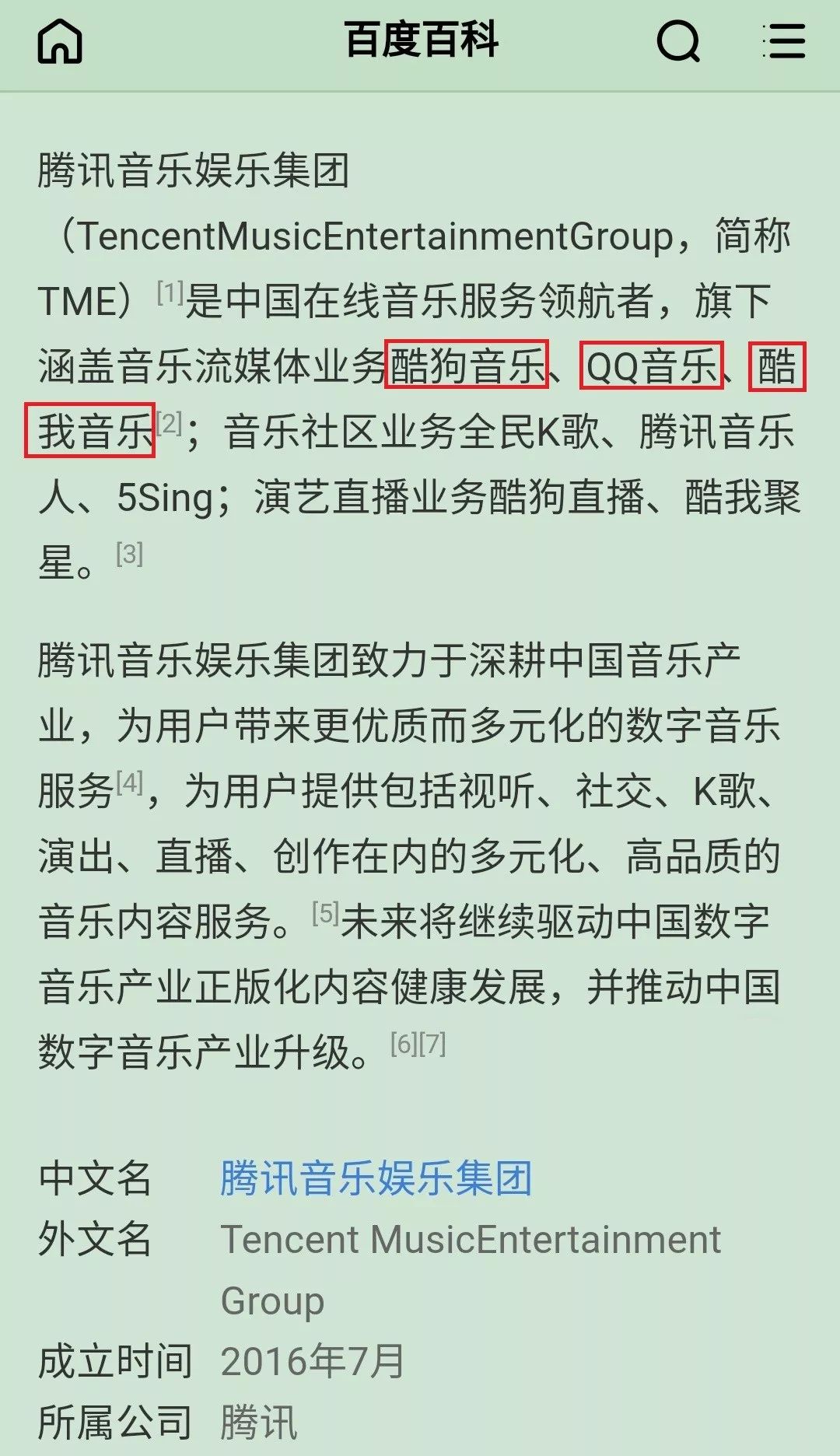Go to the Baidu Baike home icon
Screen dimensions: 840x1456
tap(60, 41)
